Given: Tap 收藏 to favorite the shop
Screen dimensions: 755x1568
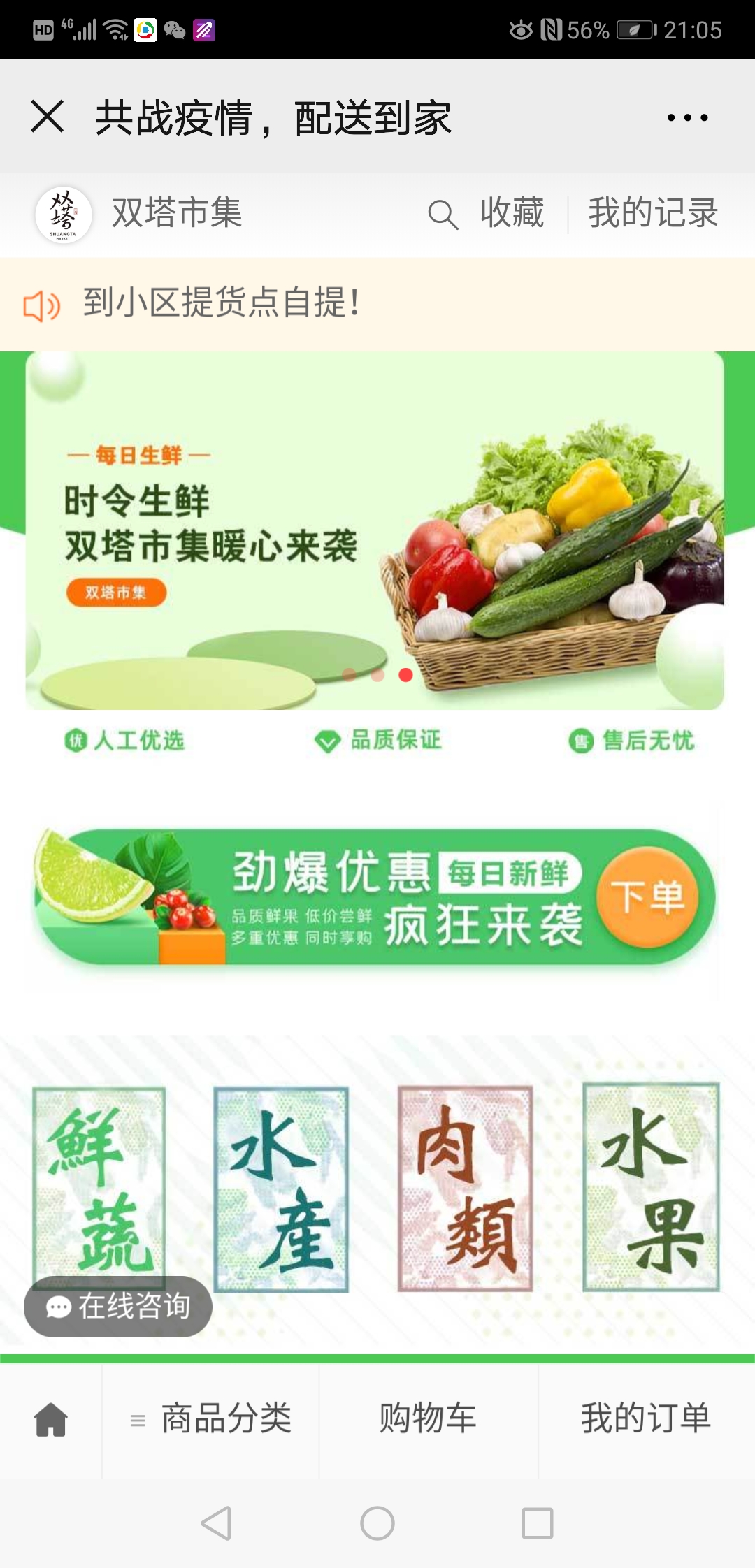Looking at the screenshot, I should point(512,212).
